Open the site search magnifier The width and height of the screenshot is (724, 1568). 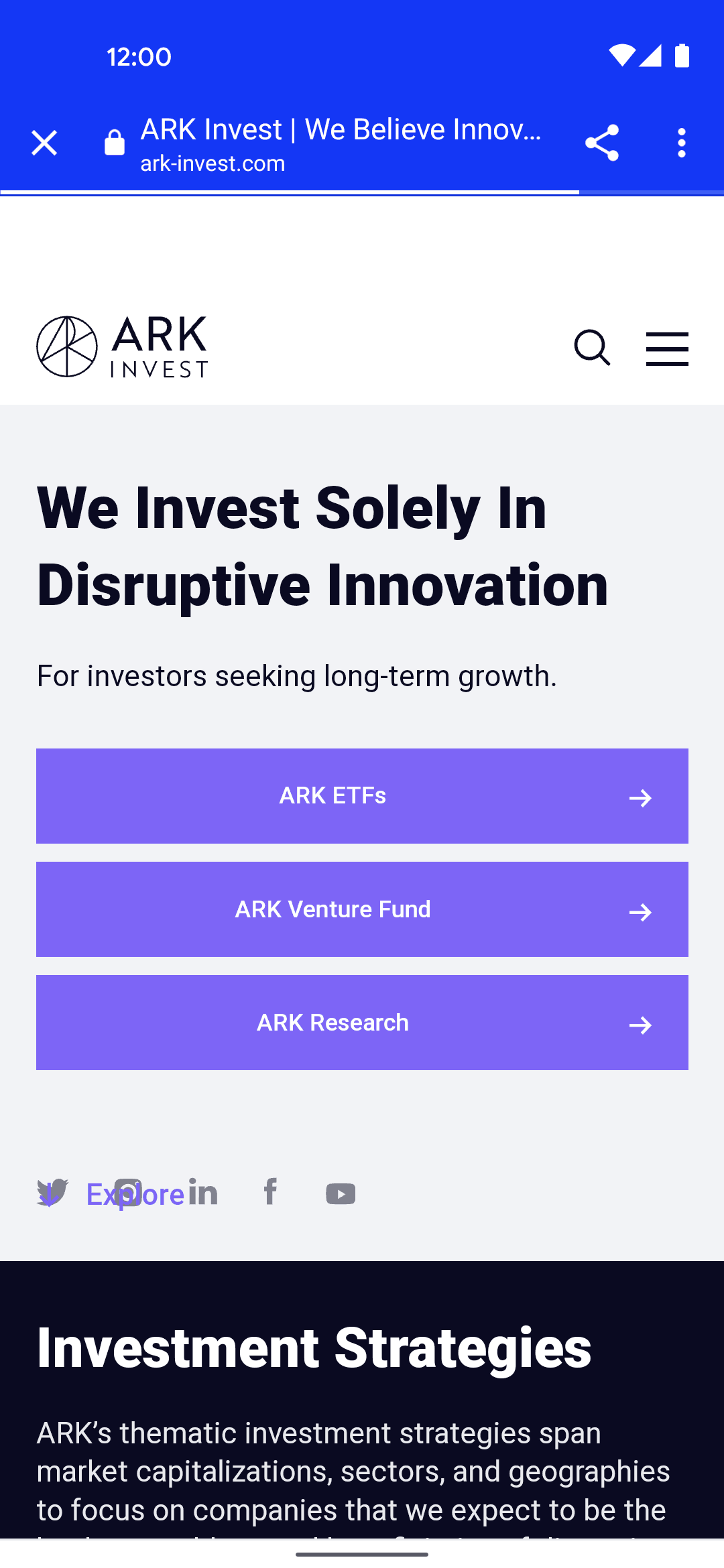point(593,348)
